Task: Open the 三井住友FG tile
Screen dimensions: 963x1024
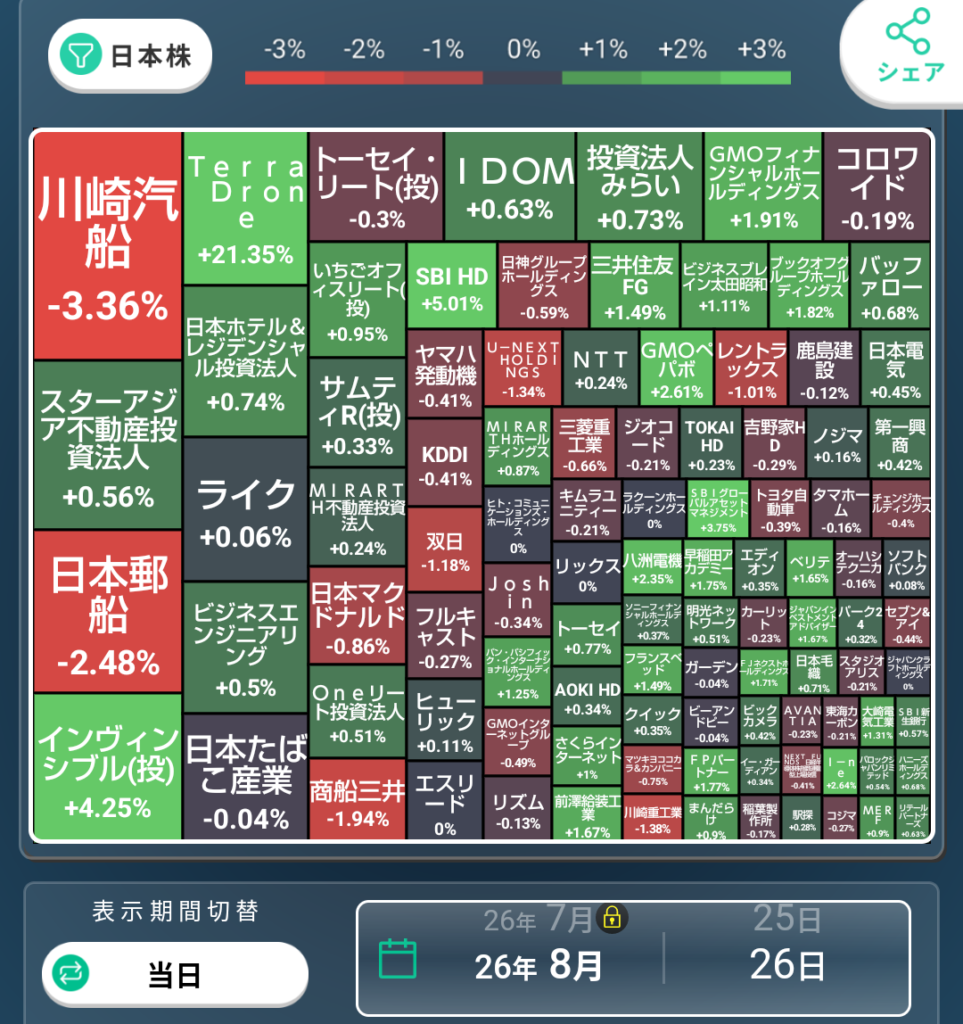Action: [635, 285]
